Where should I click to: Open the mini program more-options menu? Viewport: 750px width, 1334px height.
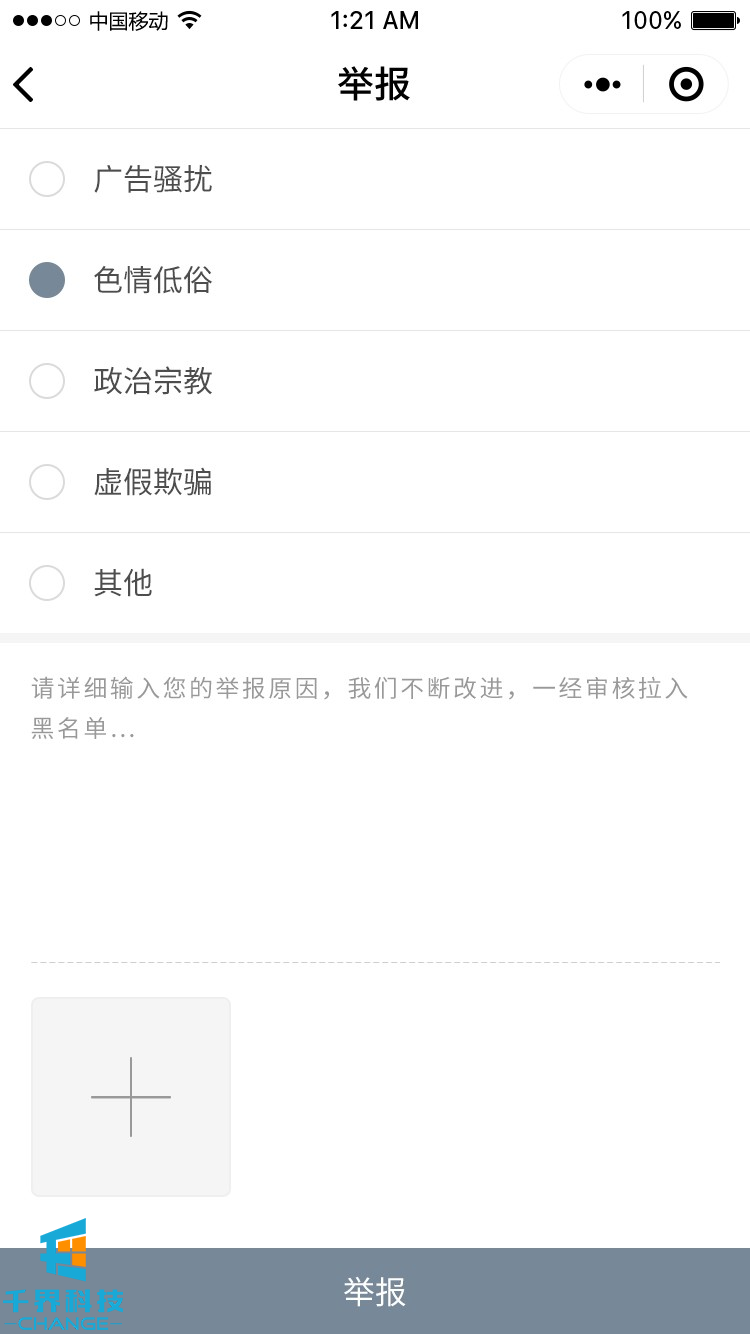point(602,85)
